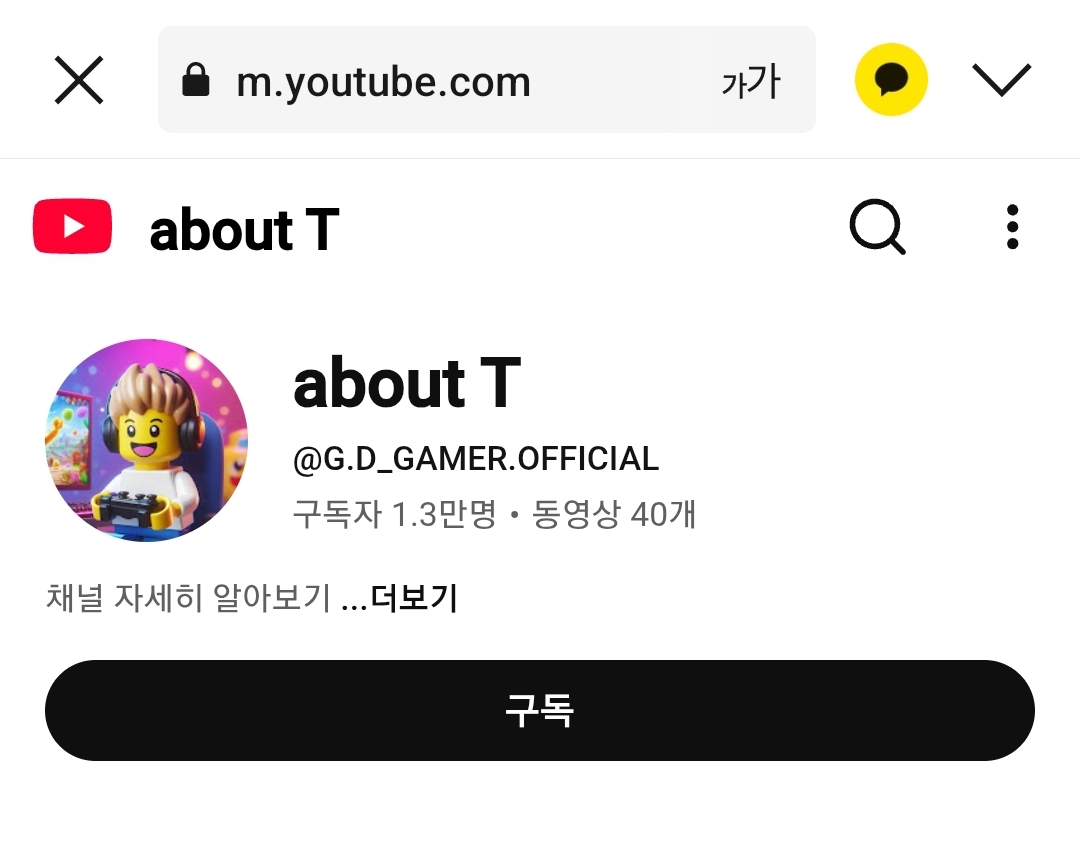Go to YouTube home via logo

(x=72, y=227)
